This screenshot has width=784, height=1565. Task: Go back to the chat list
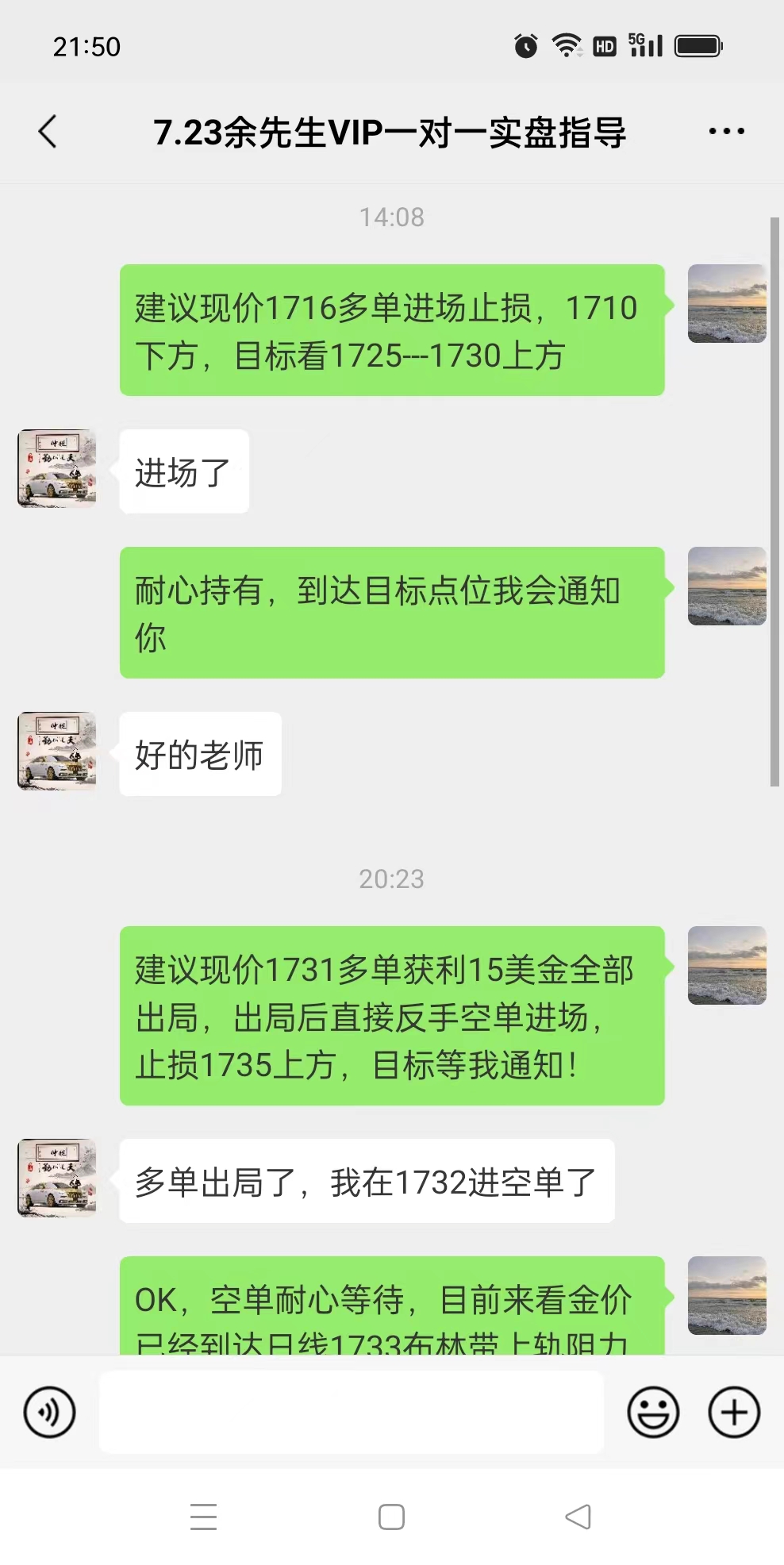pos(48,132)
